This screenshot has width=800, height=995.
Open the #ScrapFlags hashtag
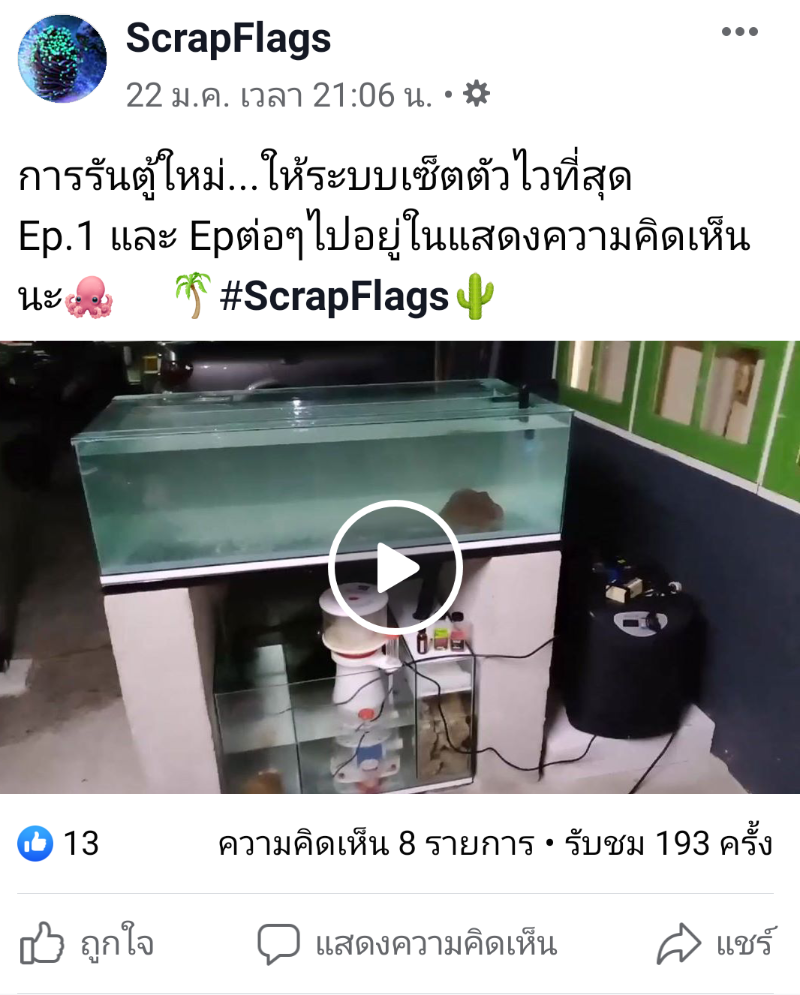[x=333, y=297]
